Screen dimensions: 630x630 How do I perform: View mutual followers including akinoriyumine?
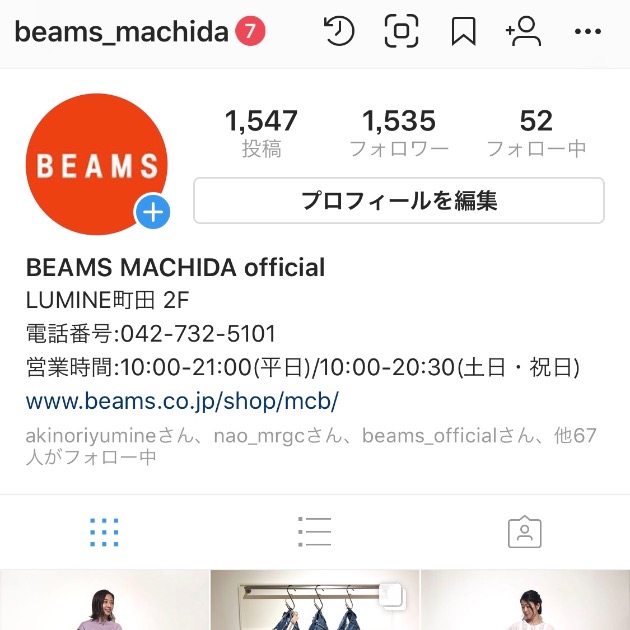tap(310, 447)
